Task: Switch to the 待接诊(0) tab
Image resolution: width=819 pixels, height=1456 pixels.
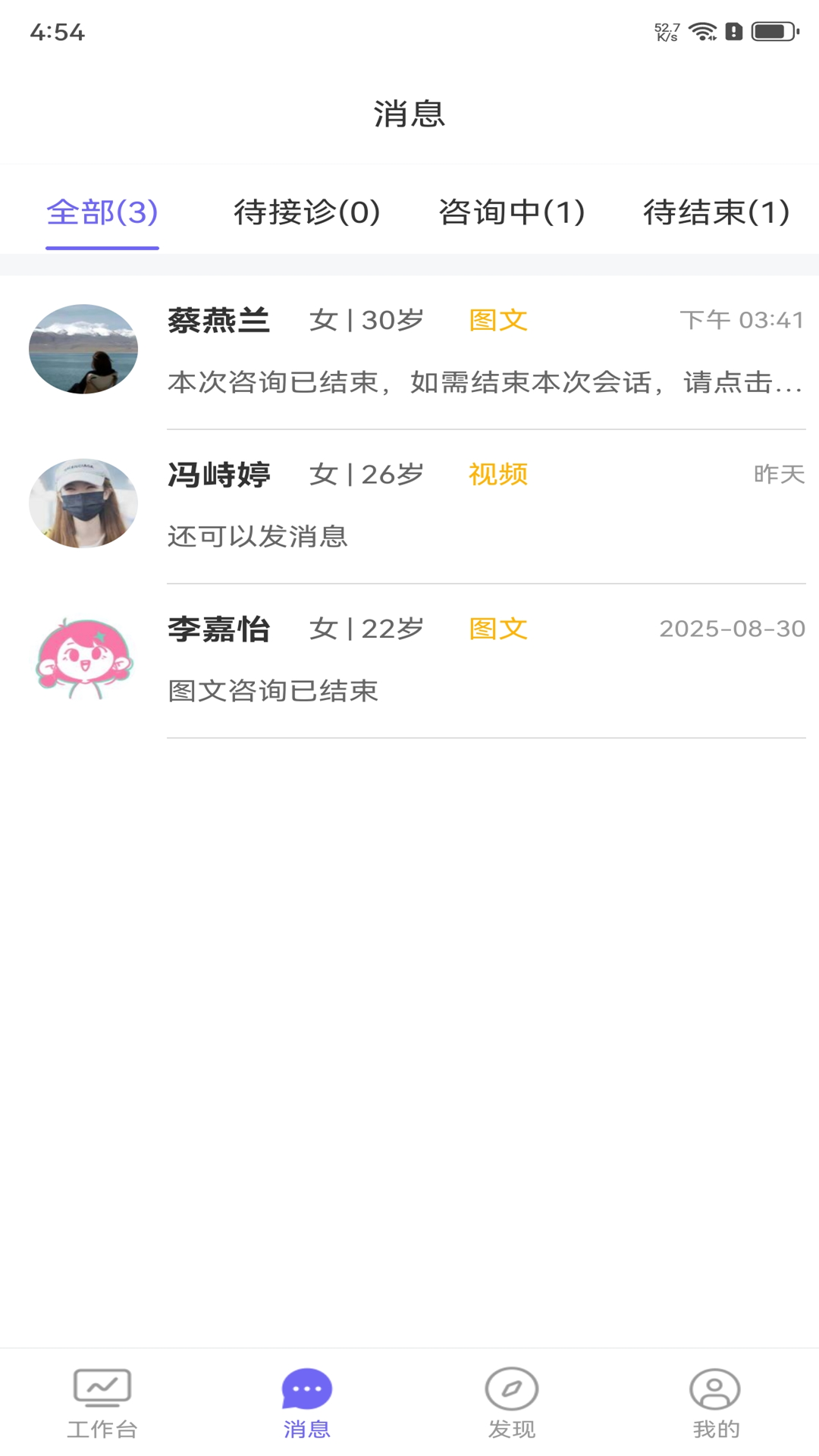Action: [306, 213]
